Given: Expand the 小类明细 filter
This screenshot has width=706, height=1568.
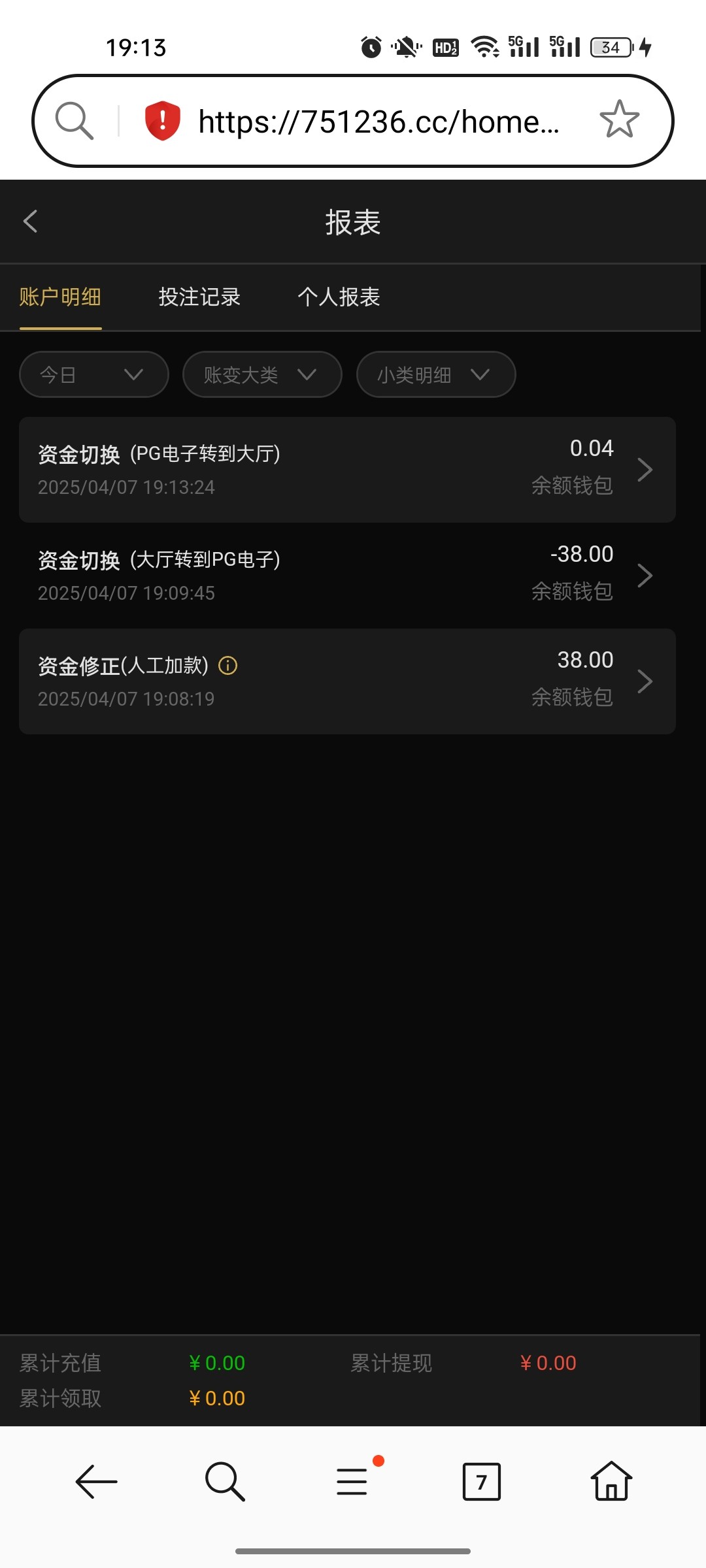Looking at the screenshot, I should point(436,374).
